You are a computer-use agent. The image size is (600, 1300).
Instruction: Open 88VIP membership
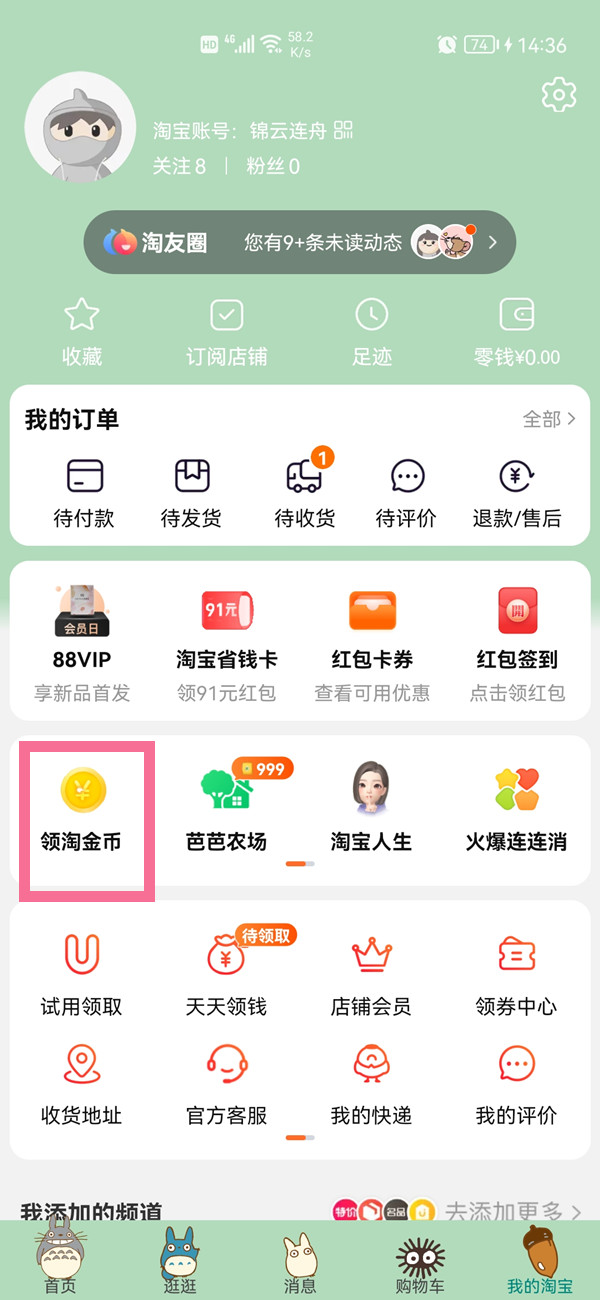pos(82,642)
